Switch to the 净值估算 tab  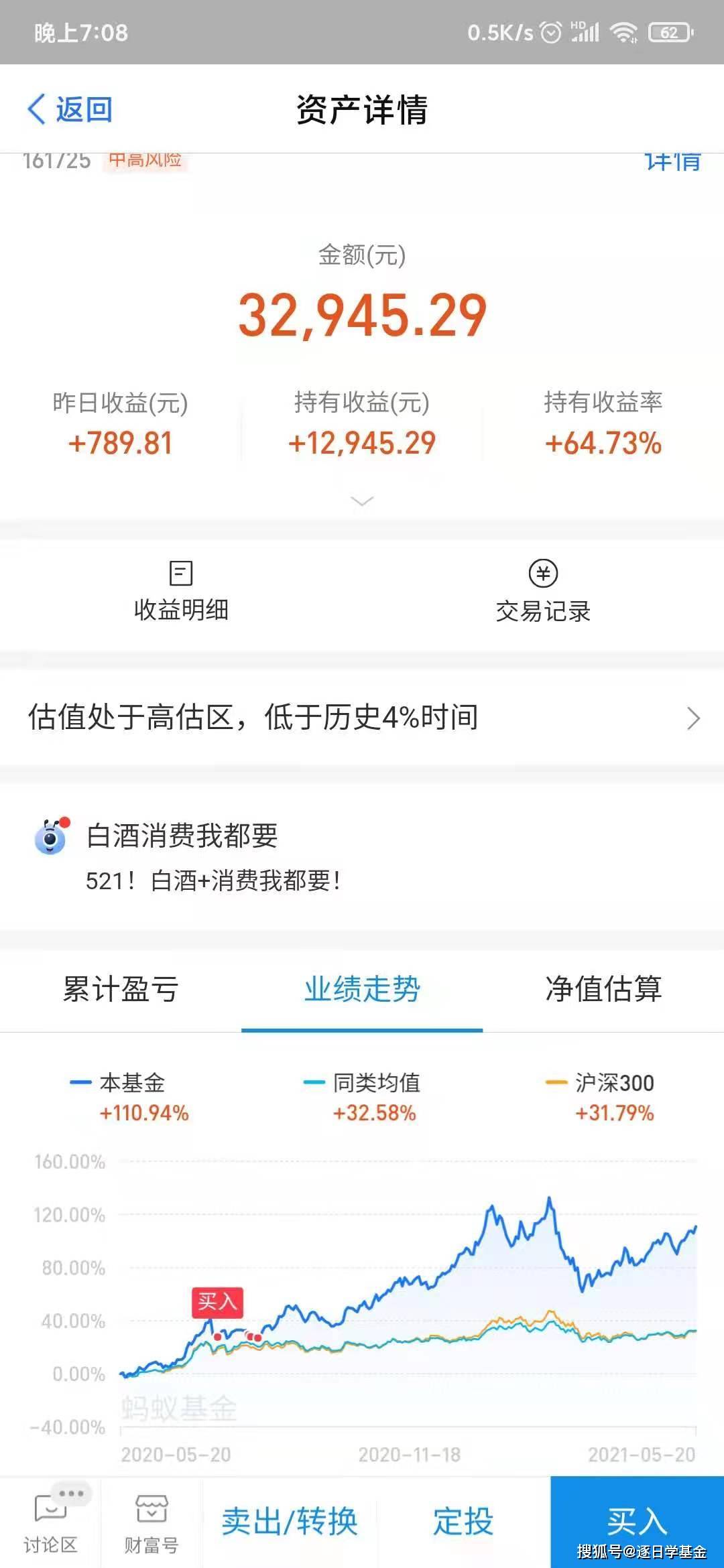(x=603, y=989)
